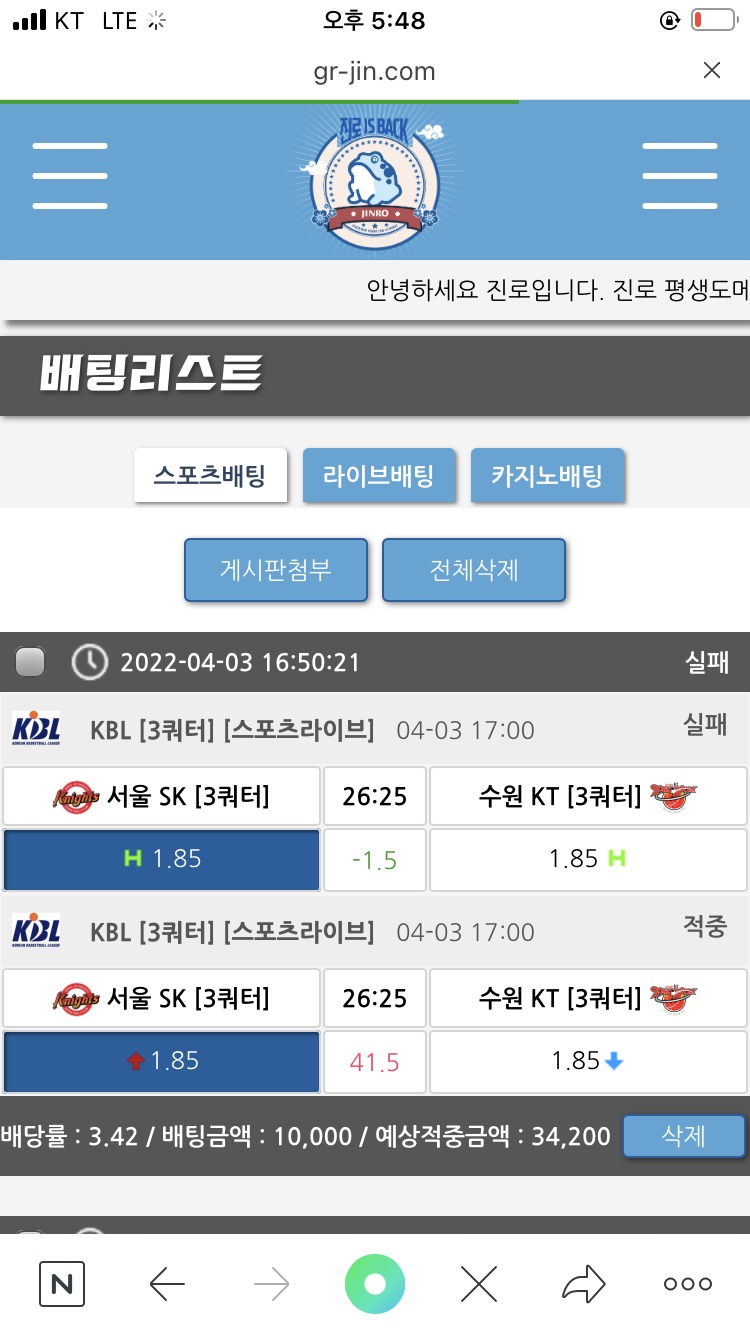Switch to the 라이브배팅 tab

[x=379, y=475]
